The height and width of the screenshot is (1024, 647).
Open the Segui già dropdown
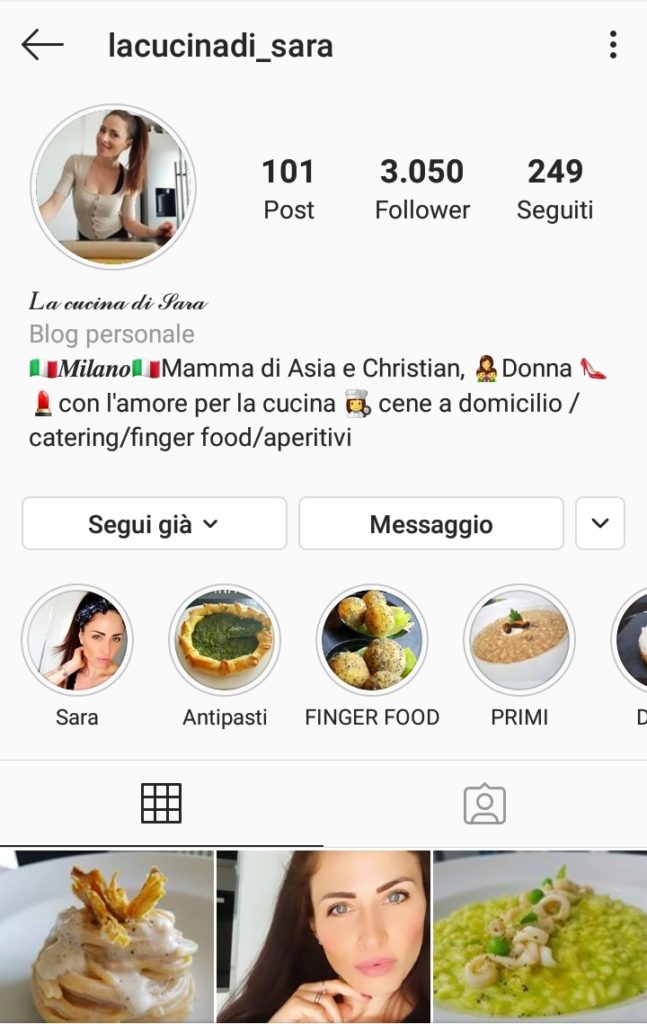point(154,524)
